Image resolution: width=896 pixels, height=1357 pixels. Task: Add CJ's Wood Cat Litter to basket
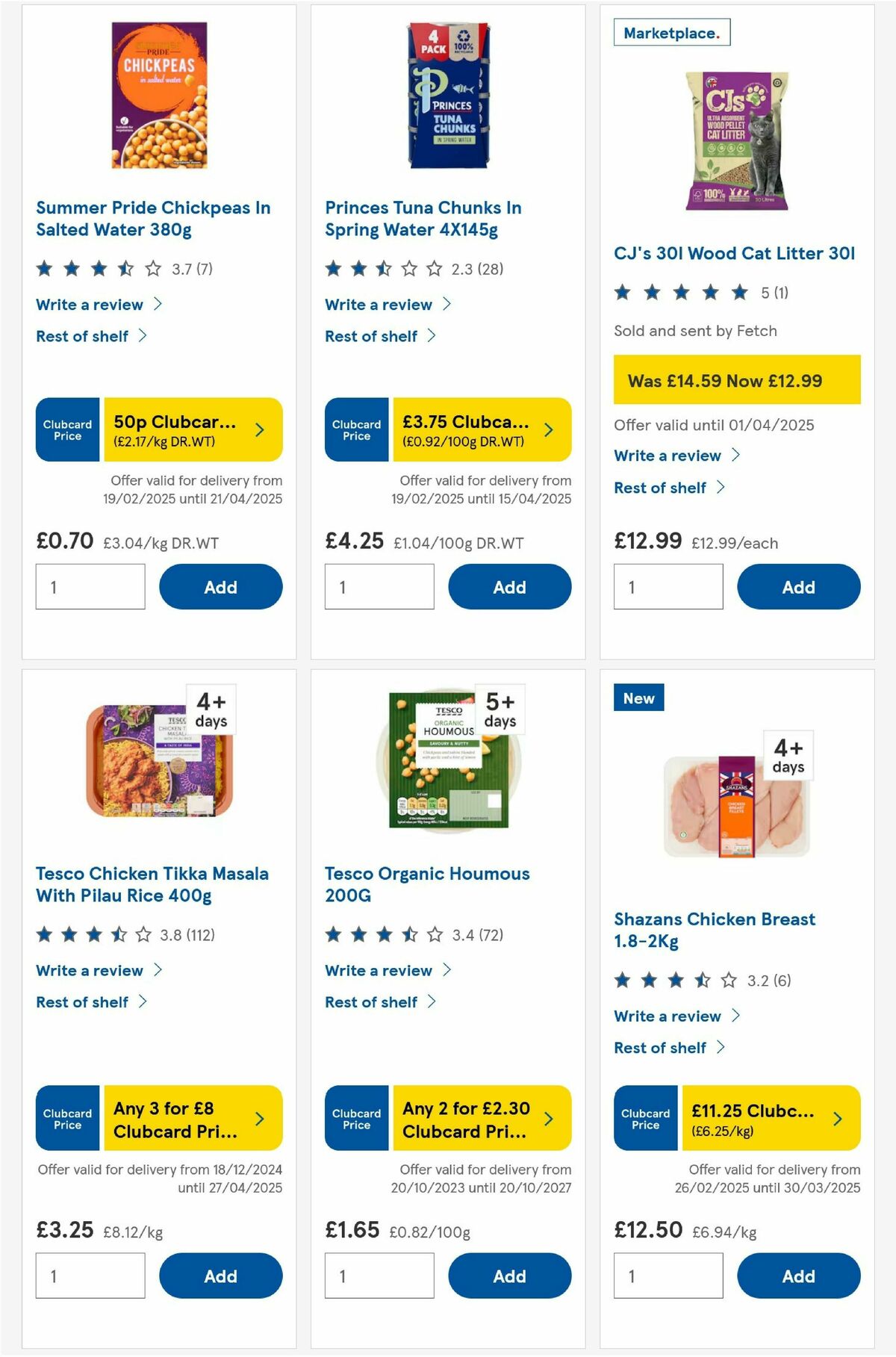798,587
